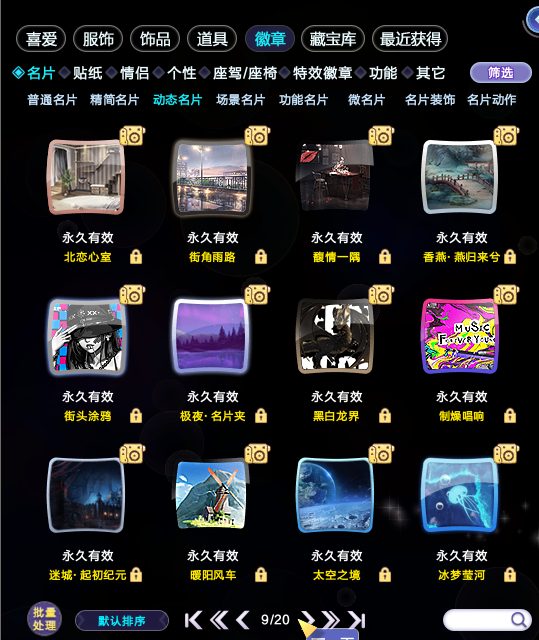
Task: Jump to the last page
Action: click(356, 620)
